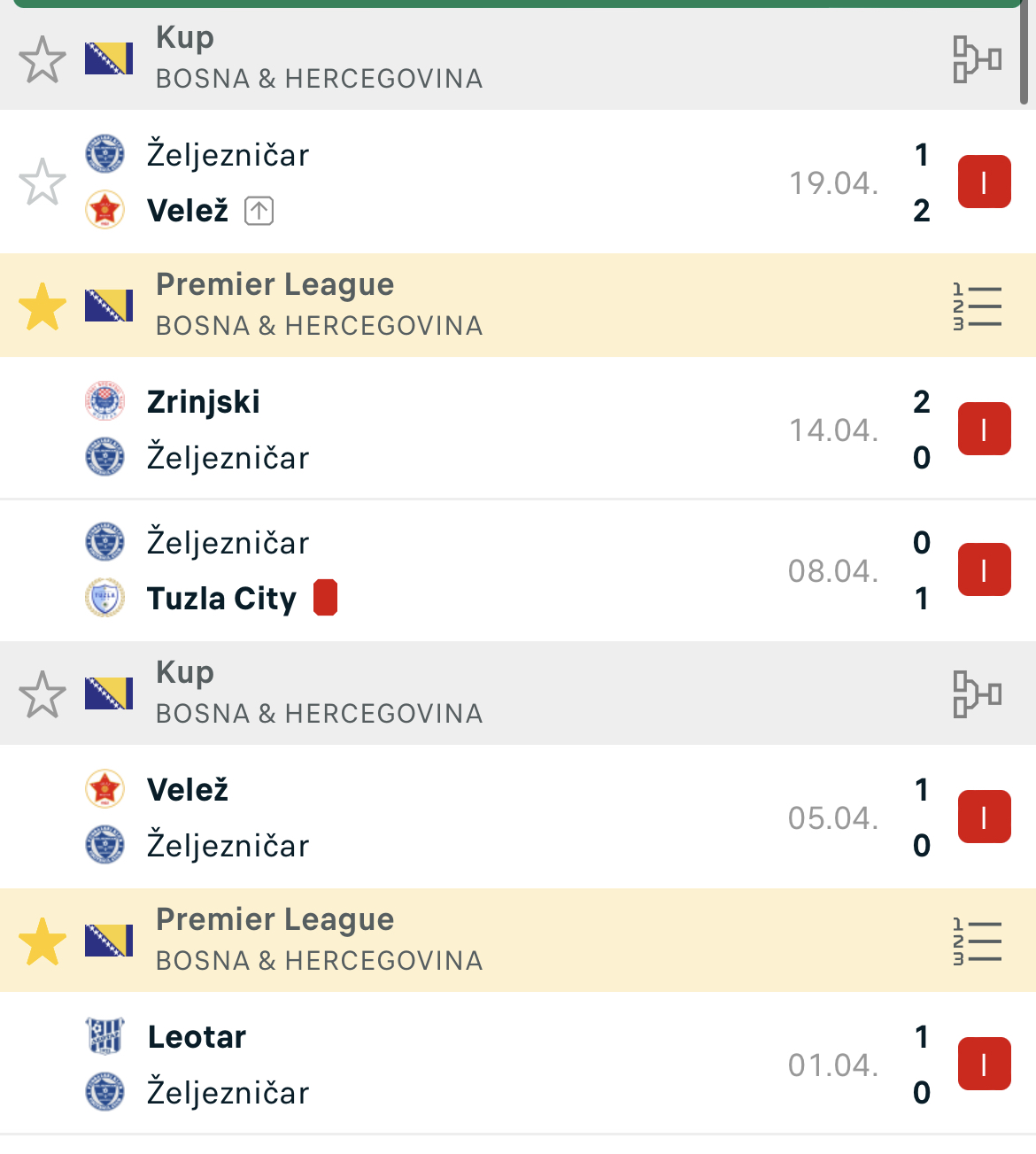The height and width of the screenshot is (1154, 1036).
Task: Open Premier League standings above the Zrinjski match
Action: click(977, 306)
